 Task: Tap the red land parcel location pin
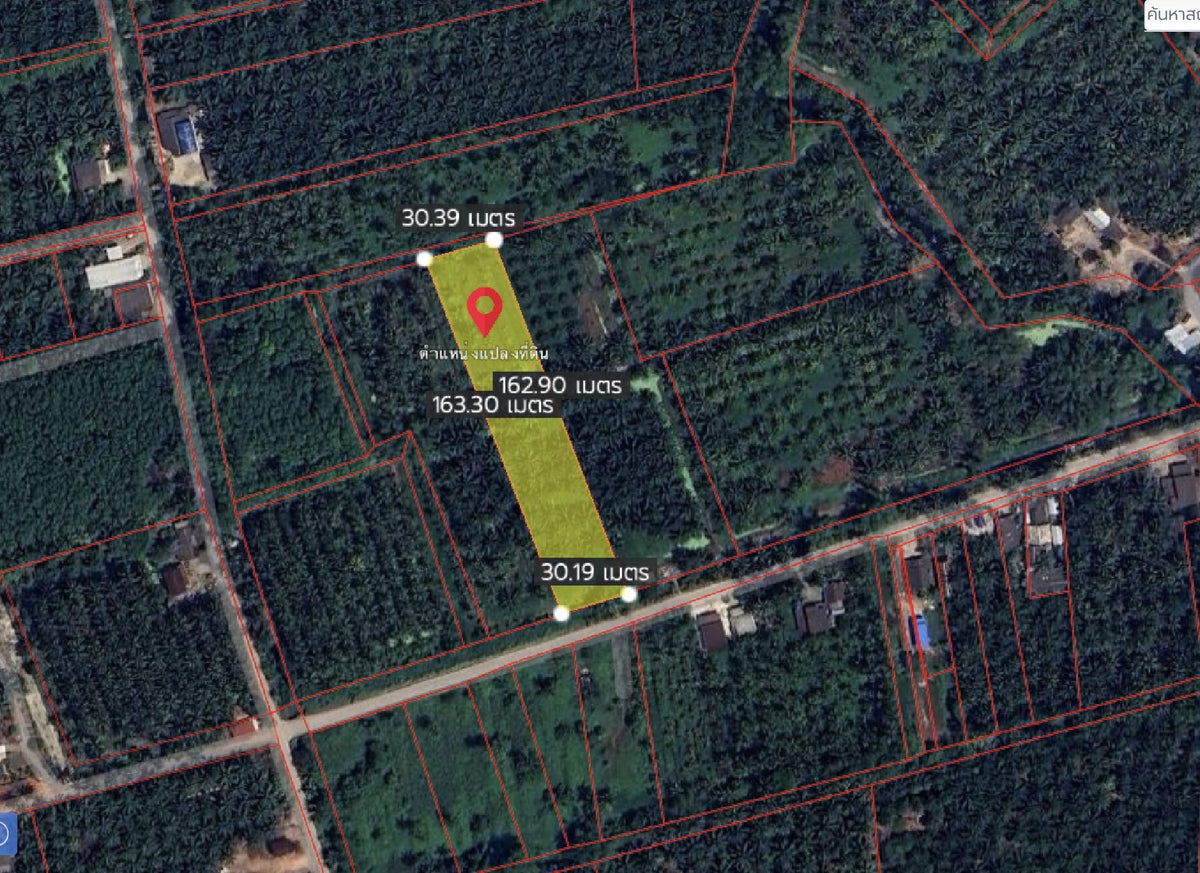click(x=485, y=309)
